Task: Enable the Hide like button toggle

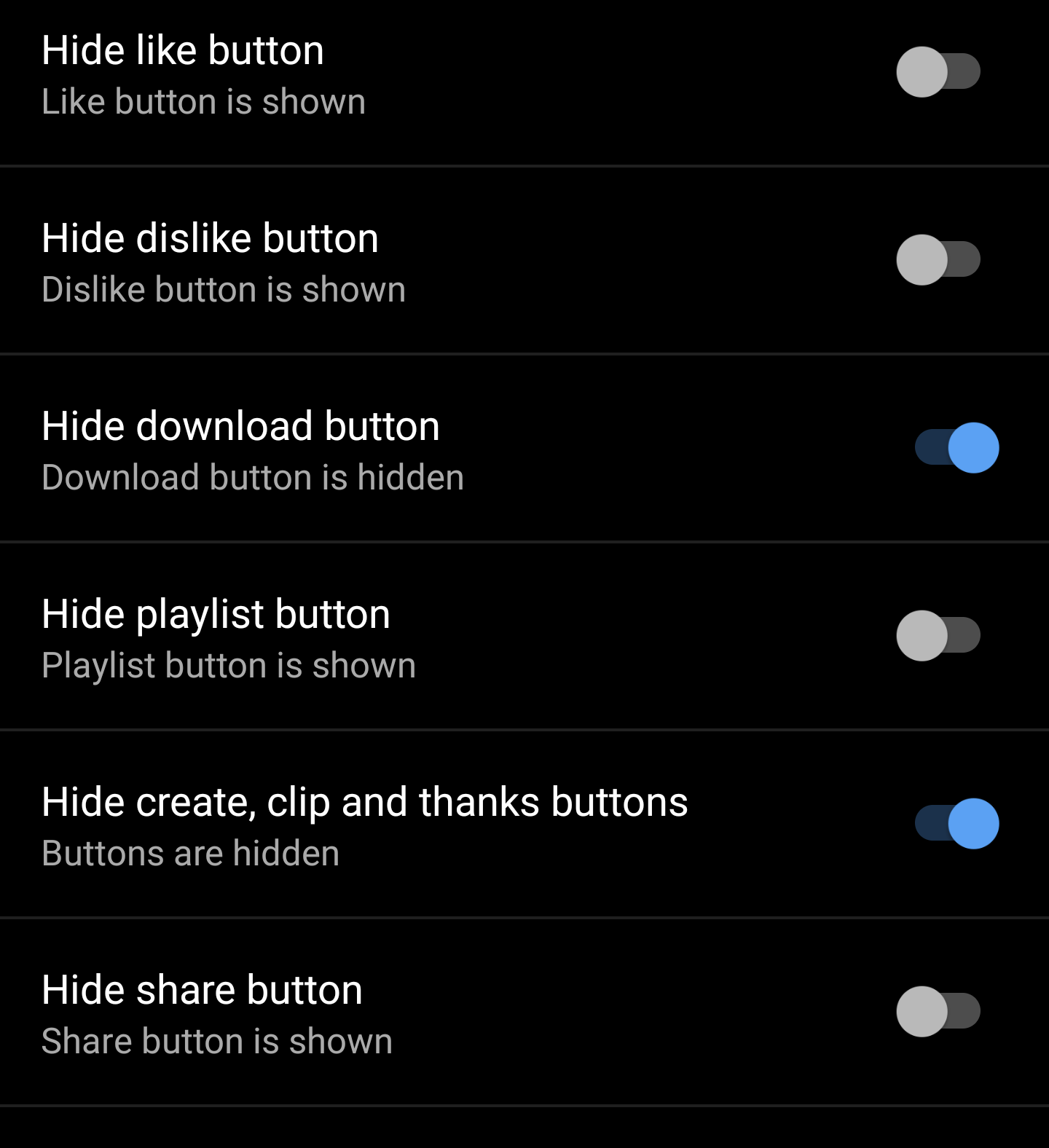Action: [x=938, y=71]
